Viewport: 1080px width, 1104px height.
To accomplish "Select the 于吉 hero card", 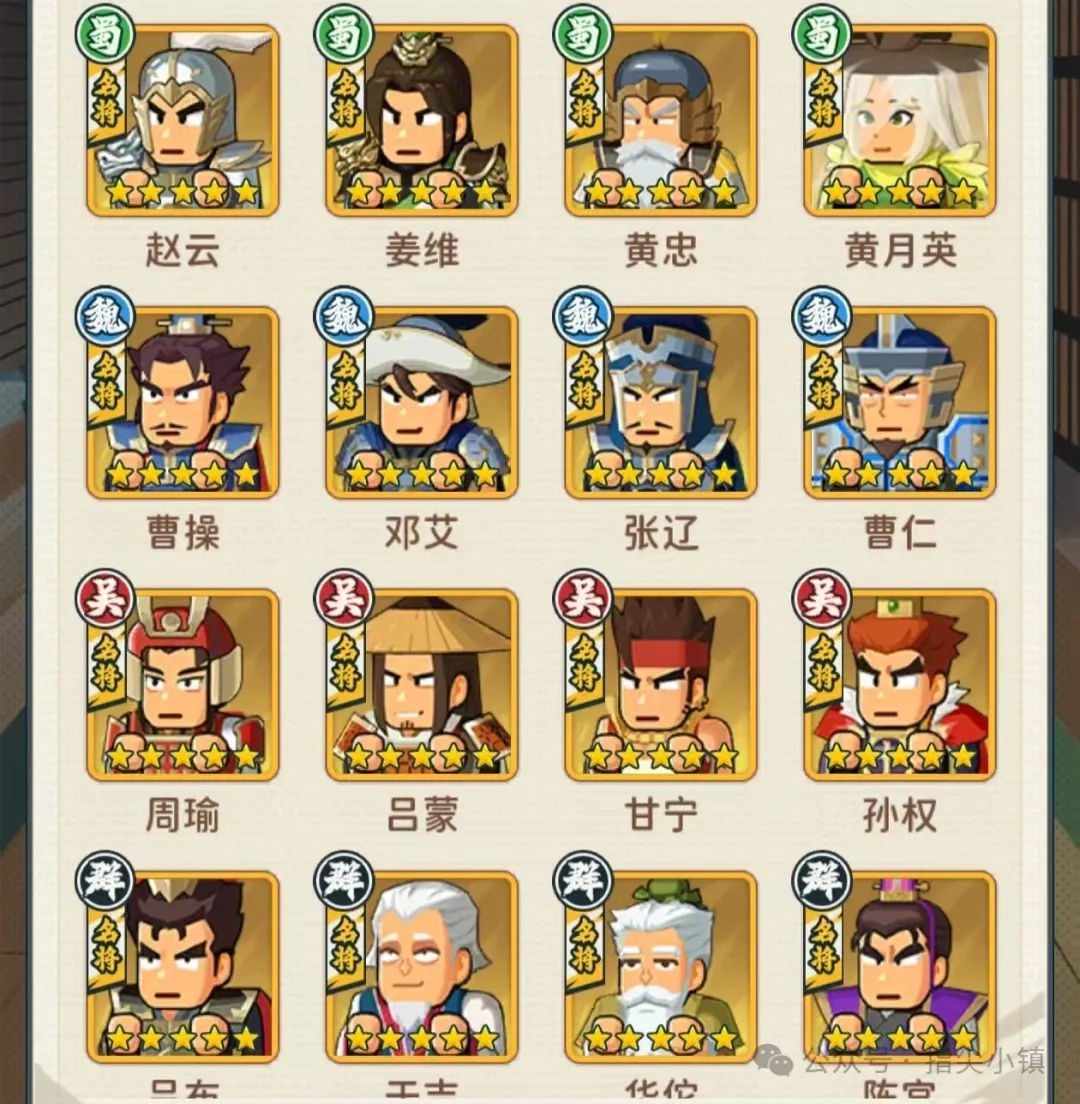I will (x=421, y=967).
